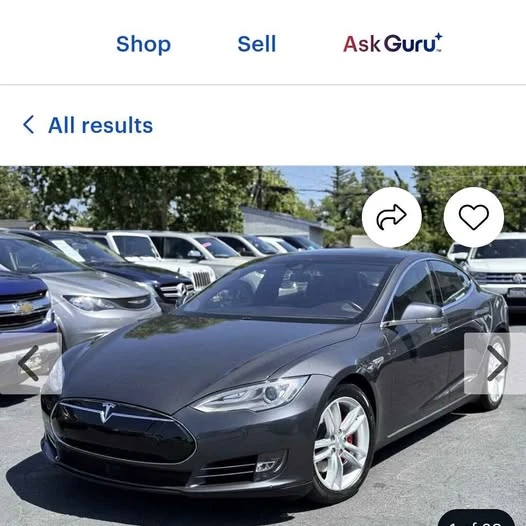This screenshot has width=526, height=526.
Task: Return to All results
Action: (88, 125)
